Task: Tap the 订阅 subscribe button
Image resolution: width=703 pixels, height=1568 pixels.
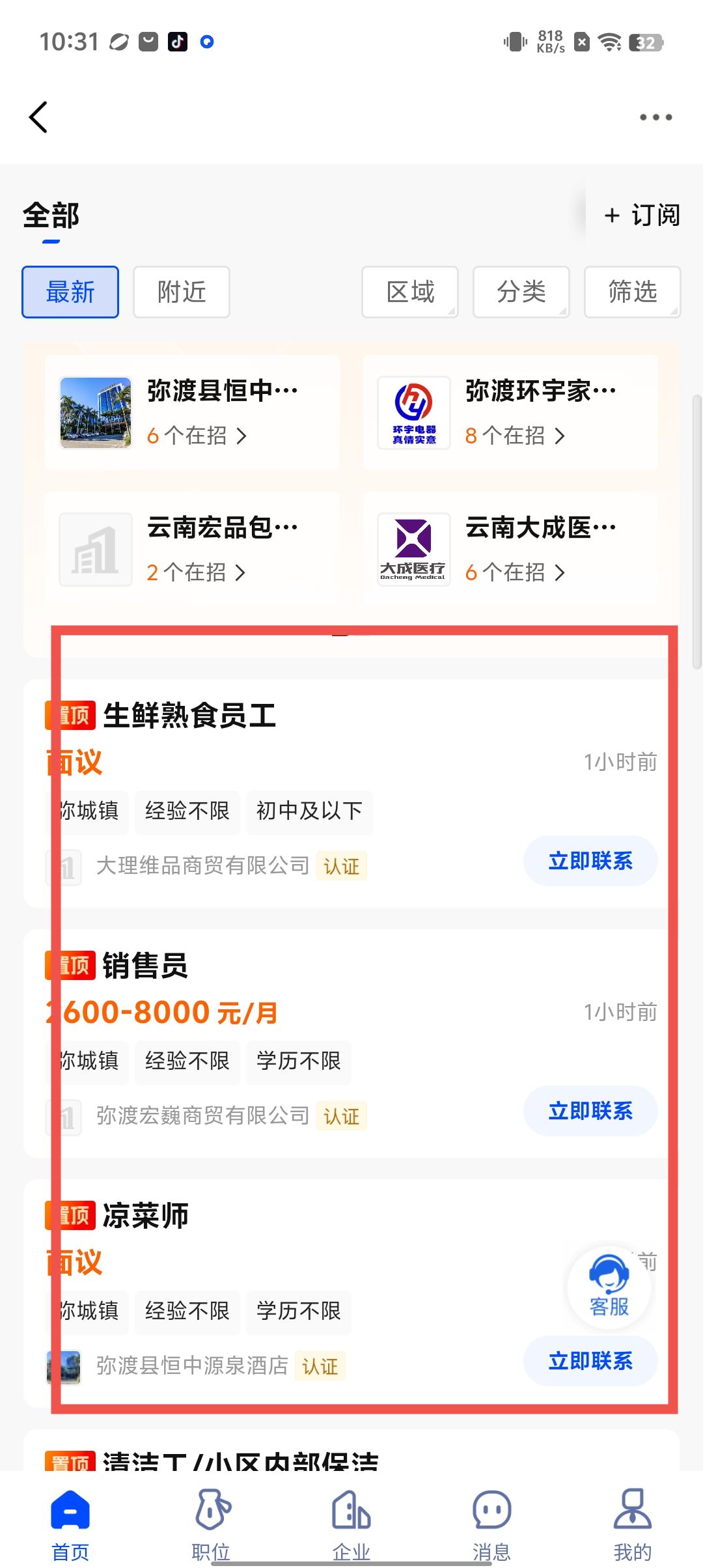Action: click(x=642, y=215)
